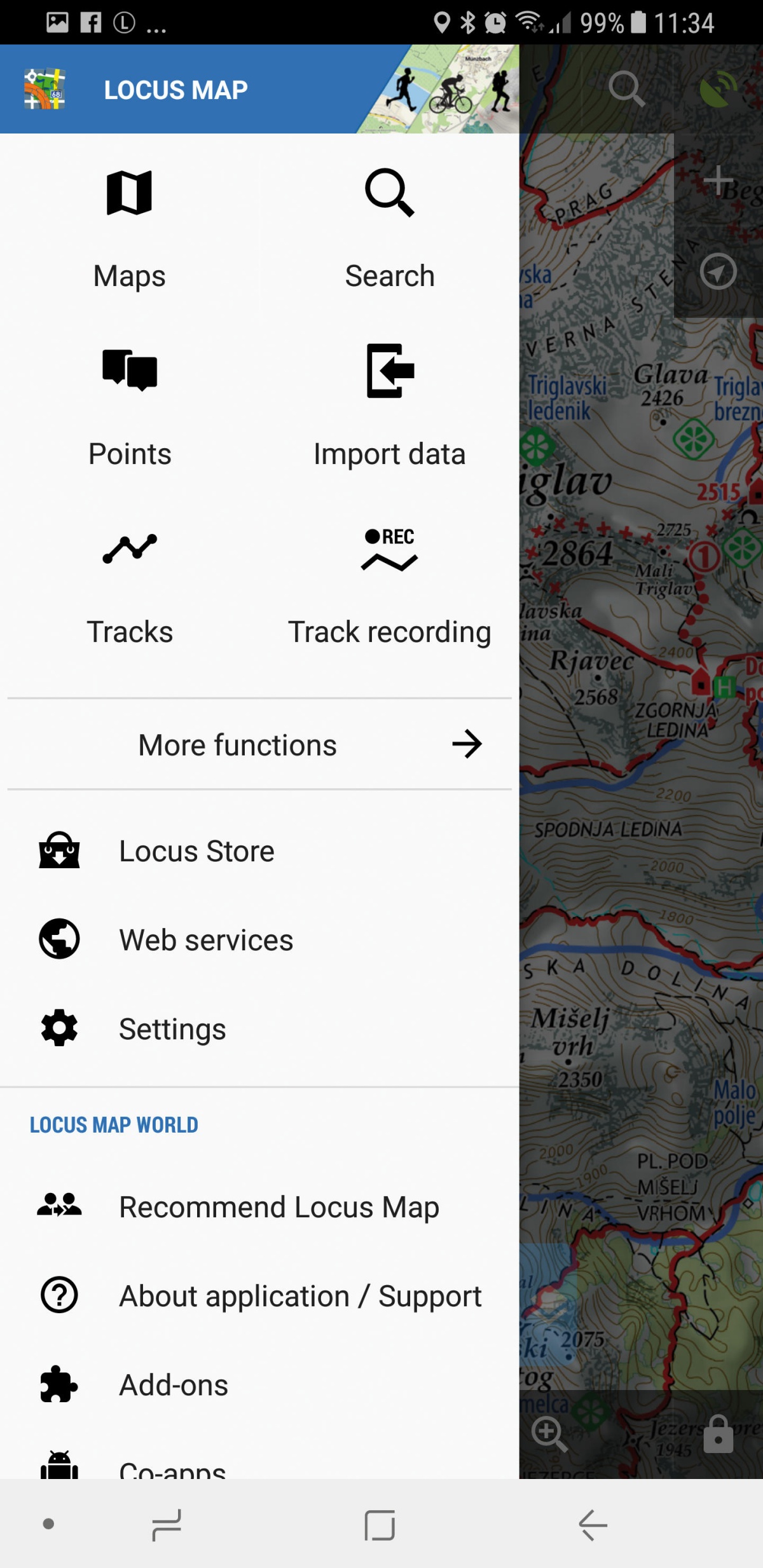Tap the GPS satellite icon on the map
Viewport: 763px width, 1568px height.
pos(718,88)
